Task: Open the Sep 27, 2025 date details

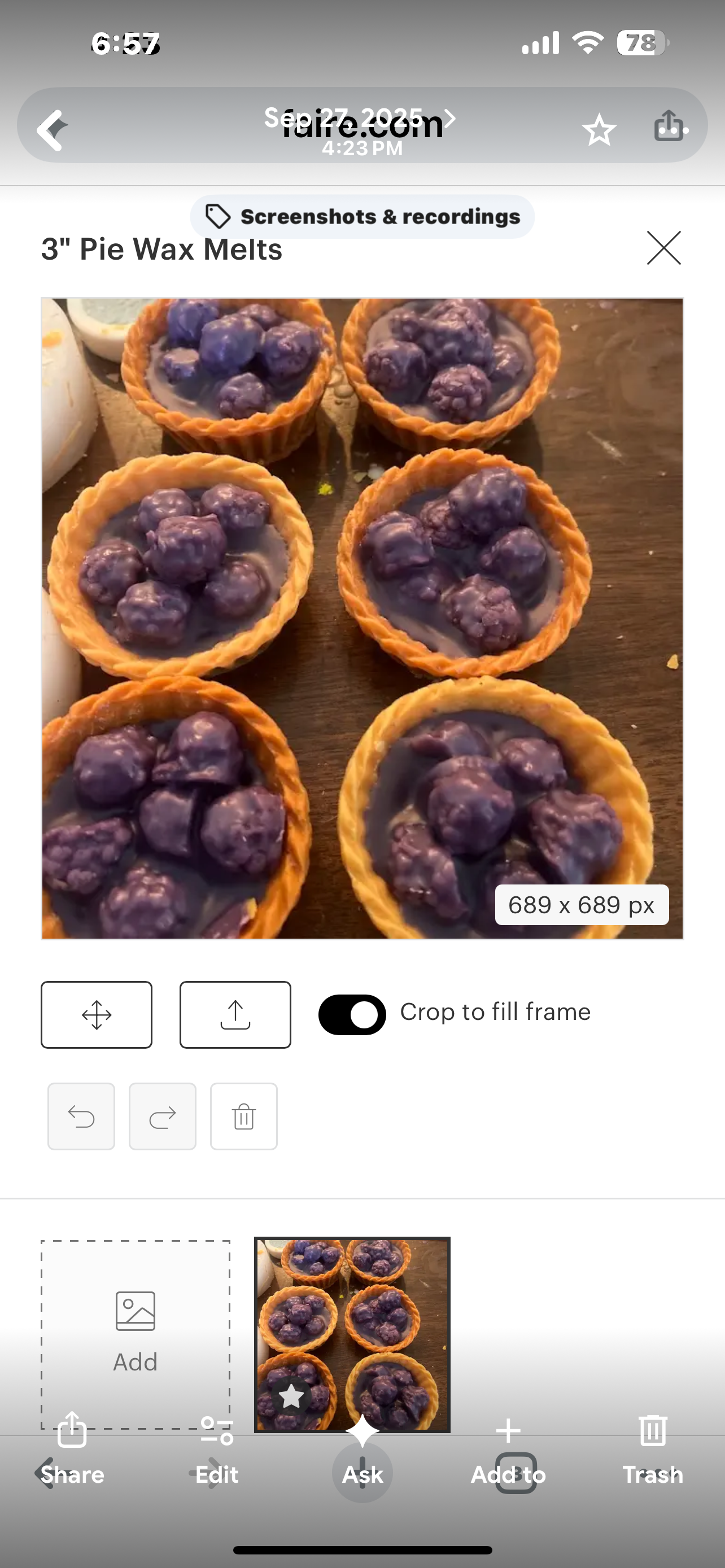Action: pyautogui.click(x=359, y=129)
